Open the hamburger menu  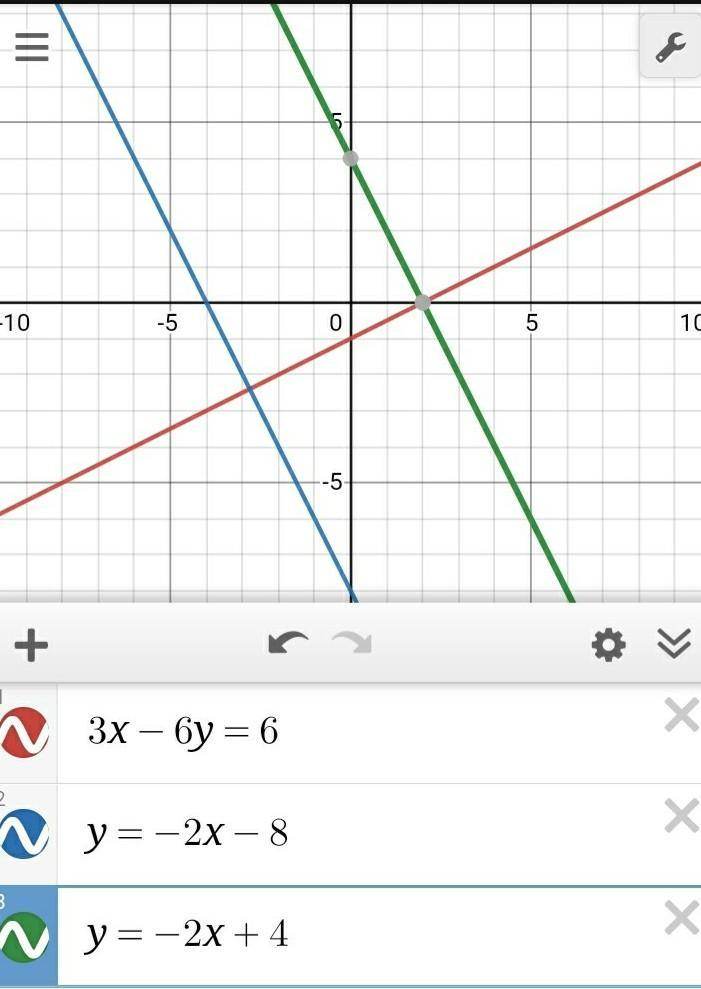(x=32, y=46)
